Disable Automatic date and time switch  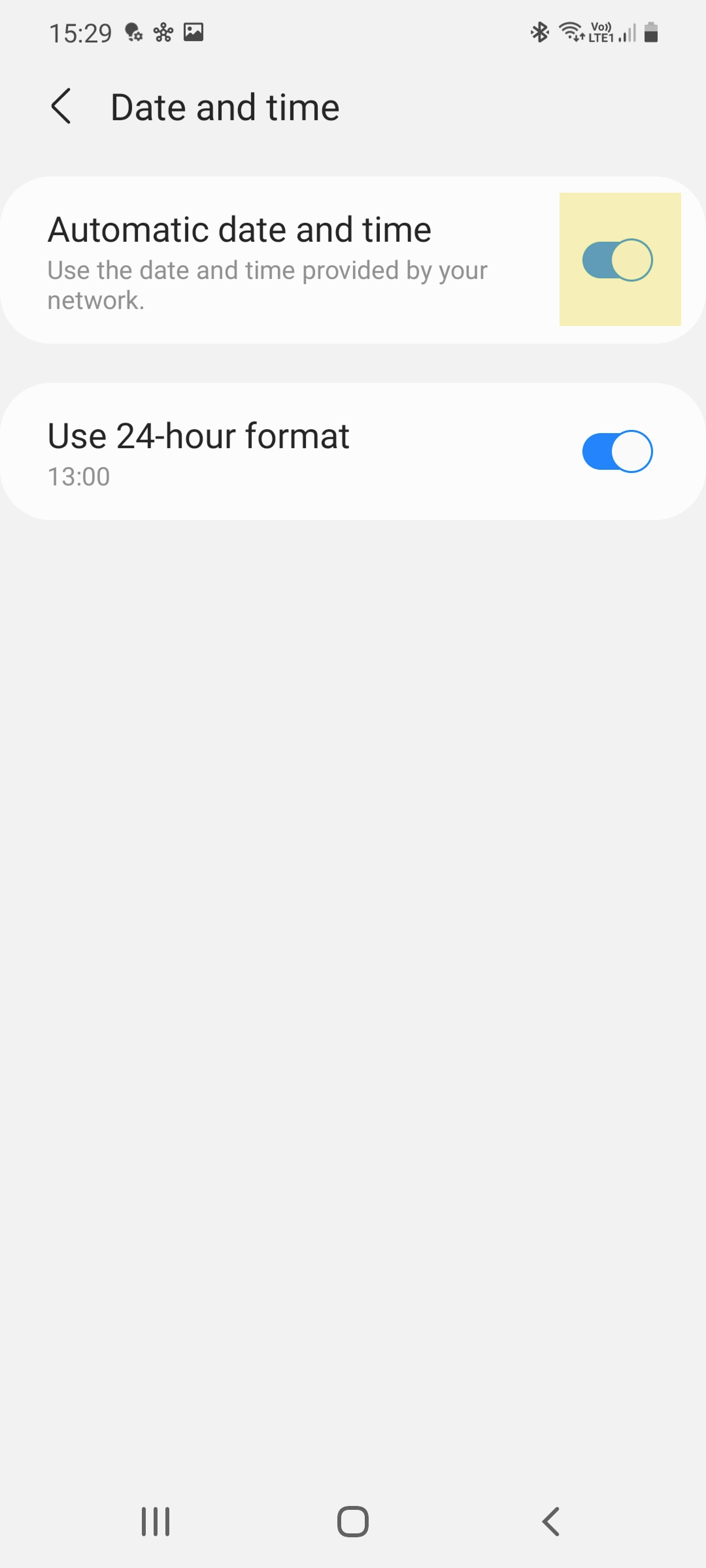617,260
